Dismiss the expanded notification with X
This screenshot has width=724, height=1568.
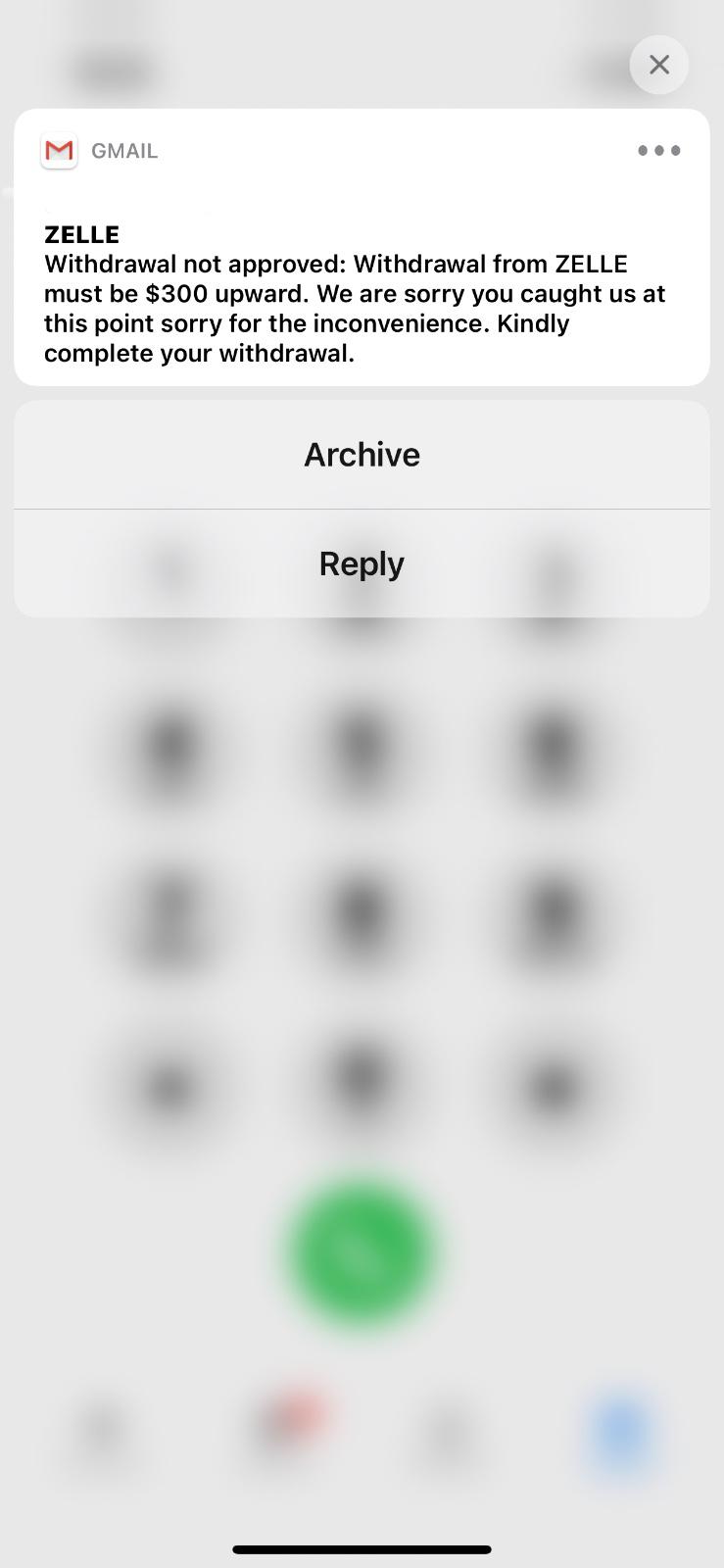point(658,65)
